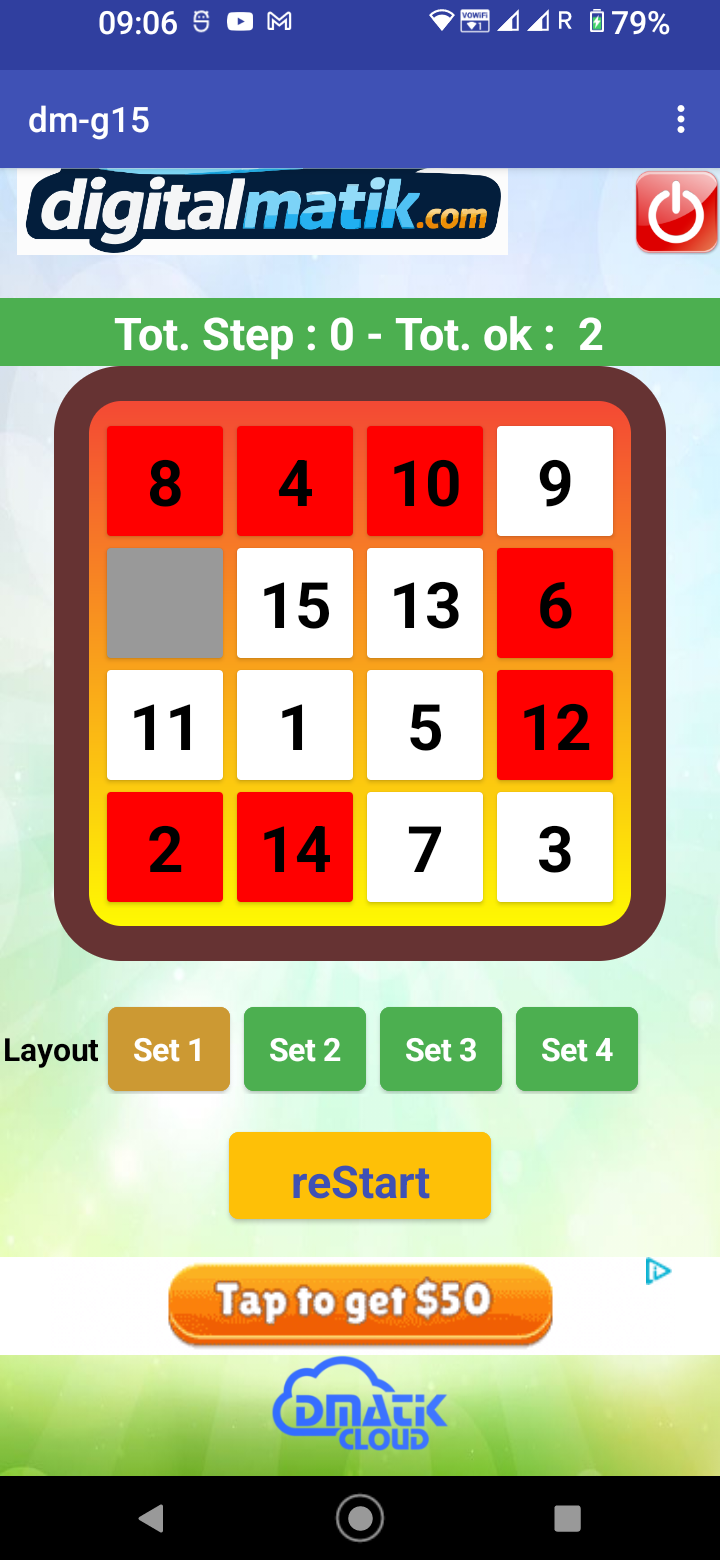Open the overflow menu in app bar
The image size is (720, 1560).
[681, 120]
